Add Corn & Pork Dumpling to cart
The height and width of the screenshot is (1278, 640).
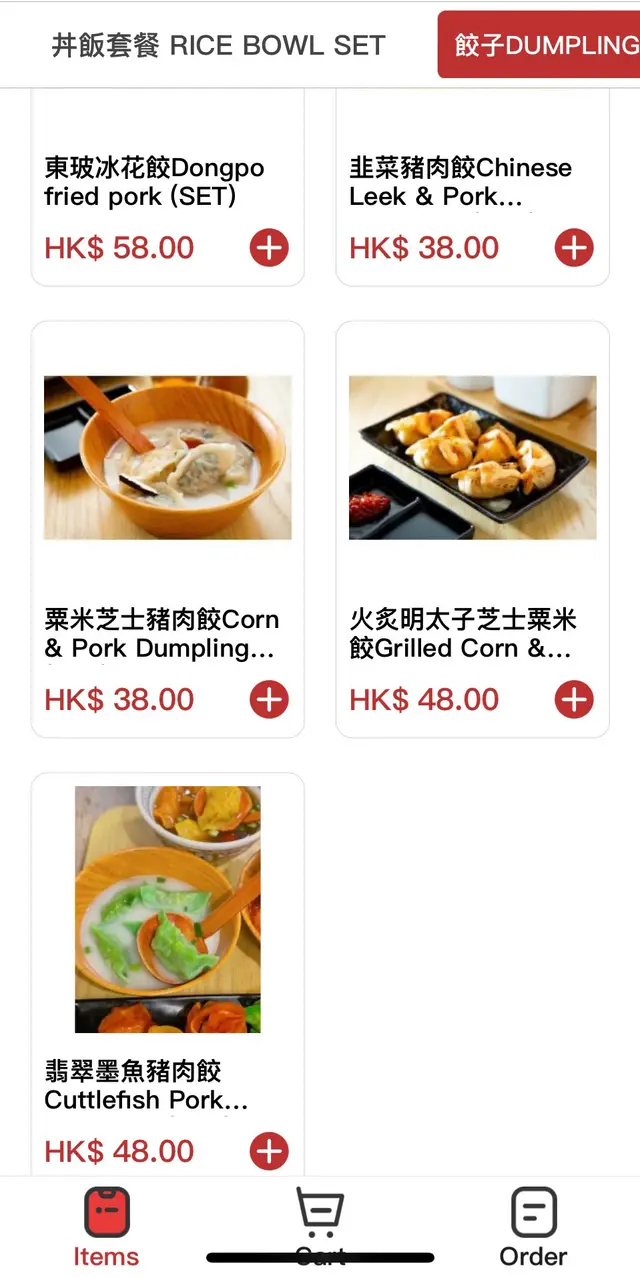[x=269, y=700]
